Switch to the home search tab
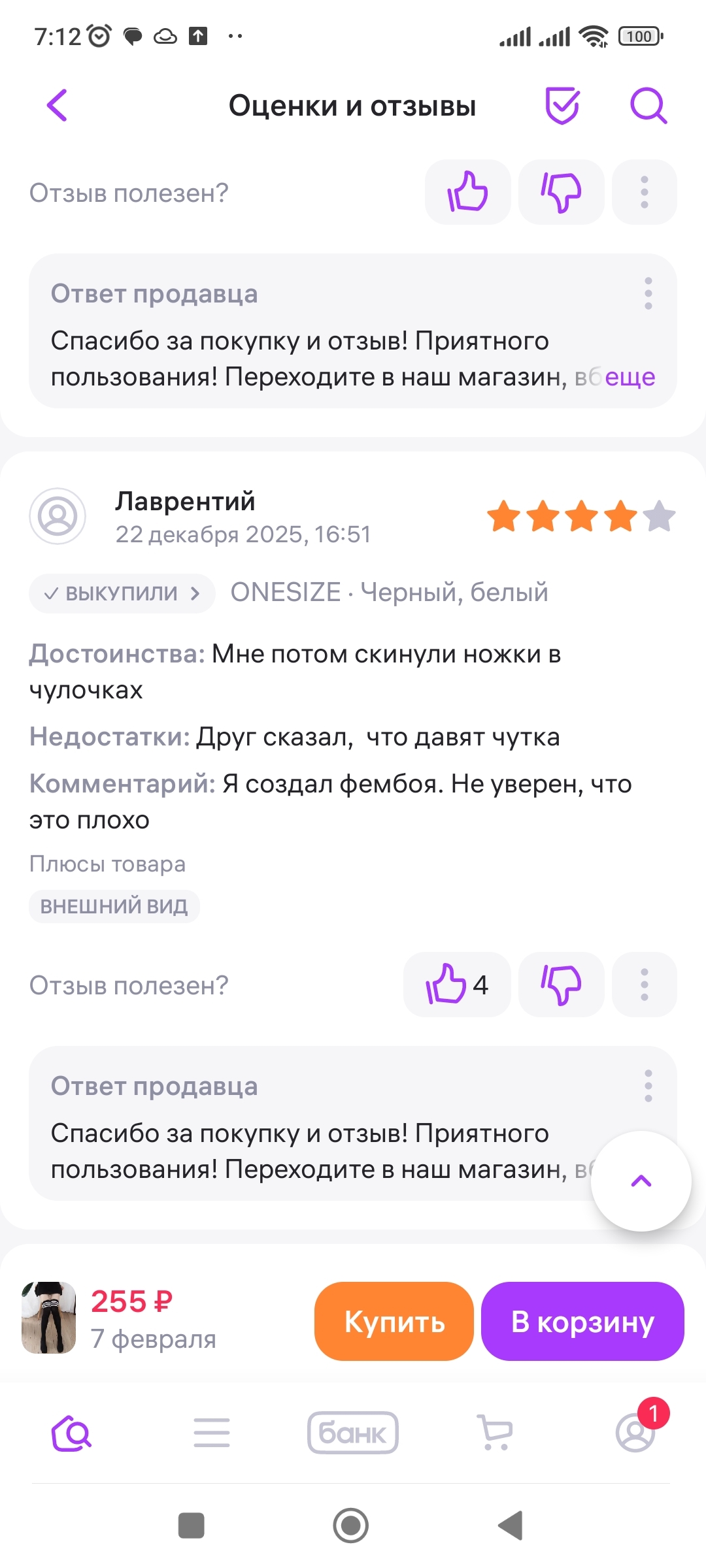 click(71, 1433)
